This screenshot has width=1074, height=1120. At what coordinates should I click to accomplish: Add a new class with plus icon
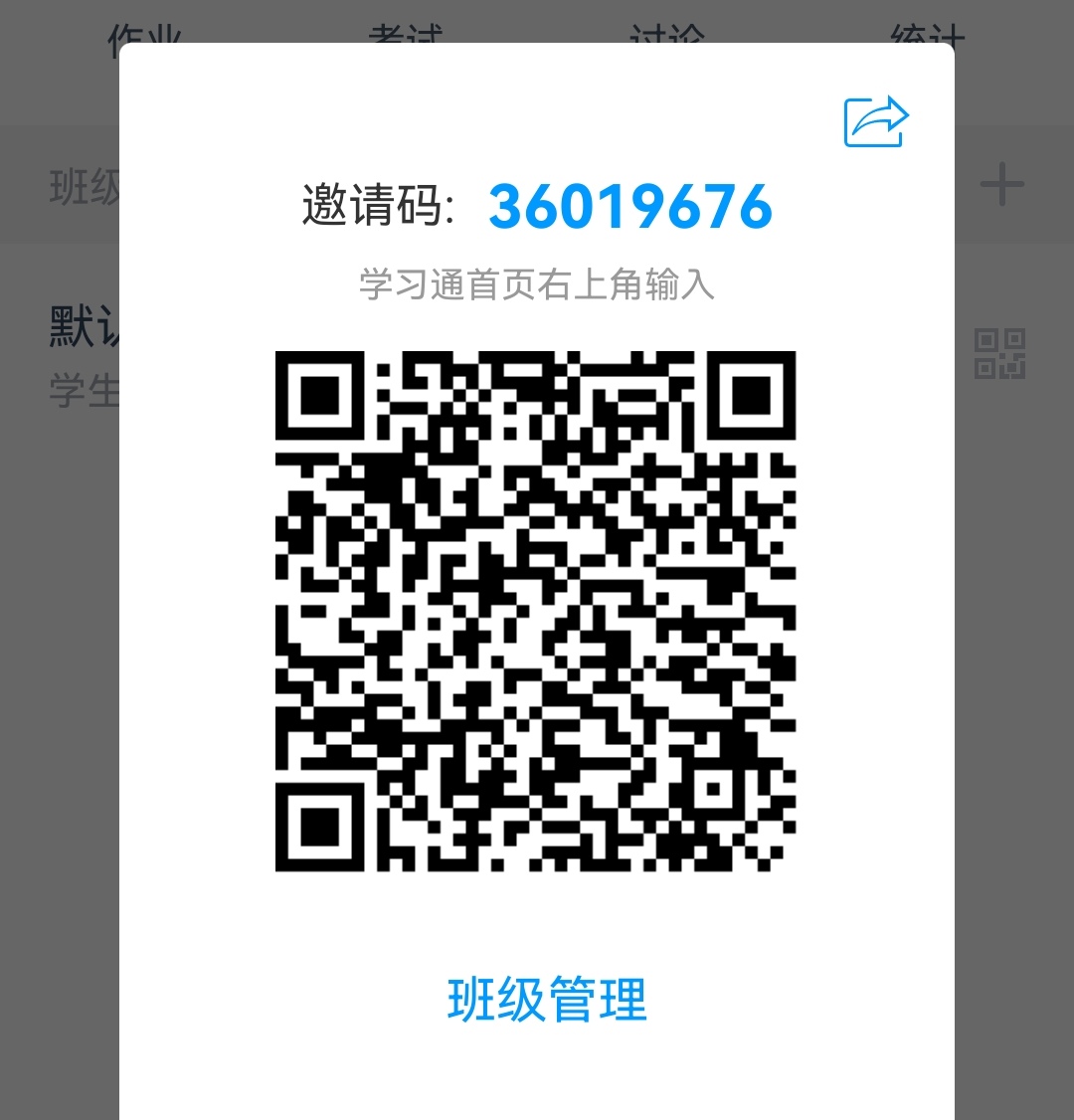point(1001,185)
